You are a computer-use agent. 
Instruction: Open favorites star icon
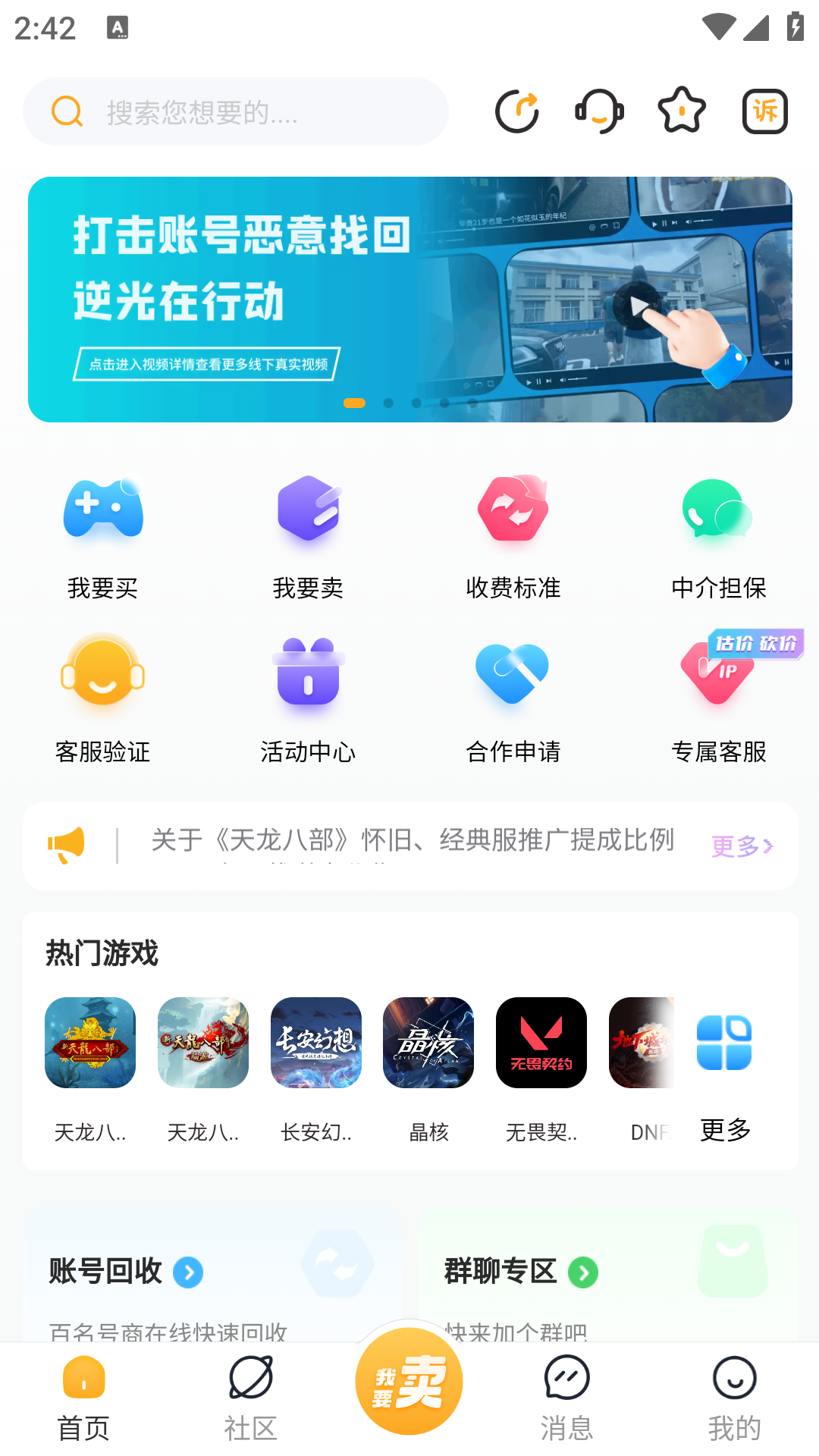tap(682, 111)
